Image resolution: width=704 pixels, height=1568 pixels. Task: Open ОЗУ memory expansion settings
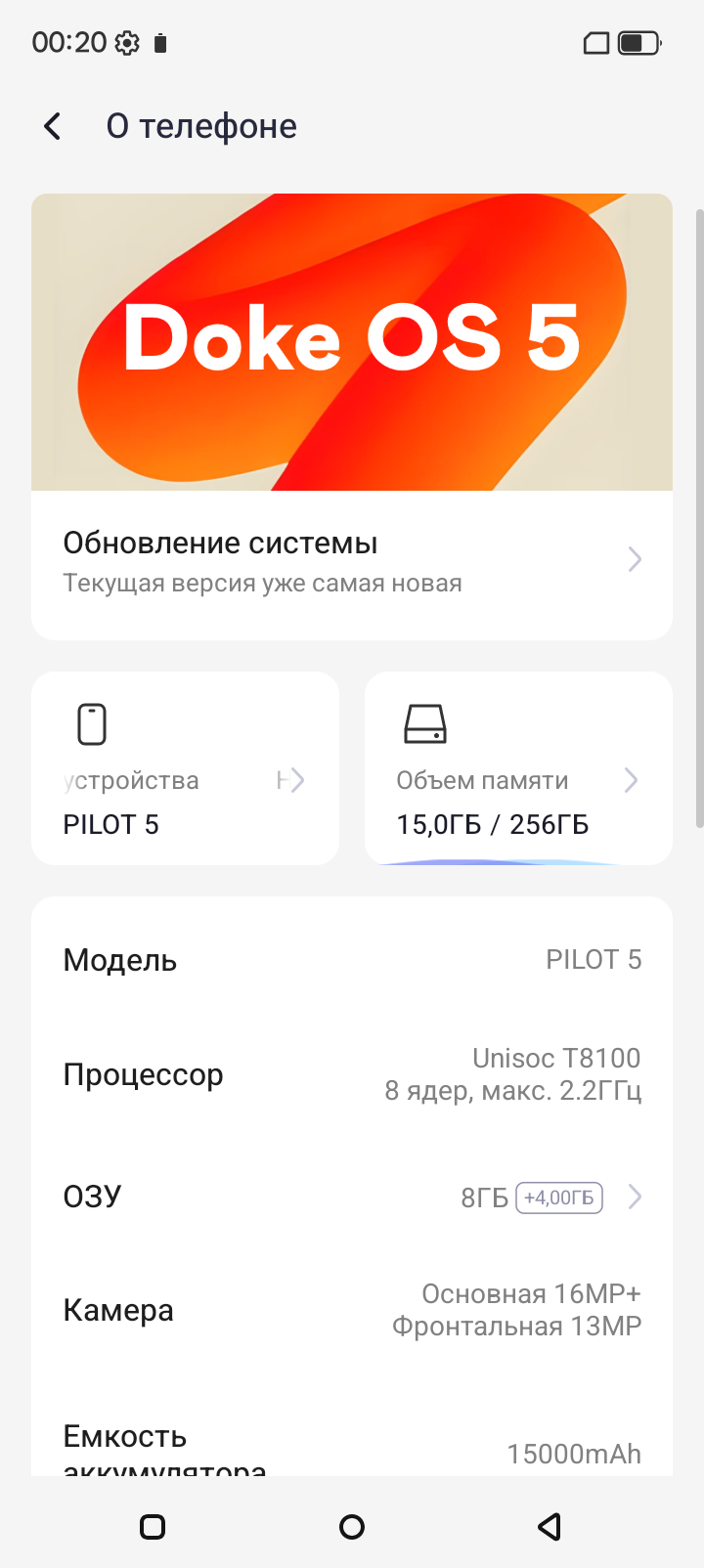(x=352, y=1197)
